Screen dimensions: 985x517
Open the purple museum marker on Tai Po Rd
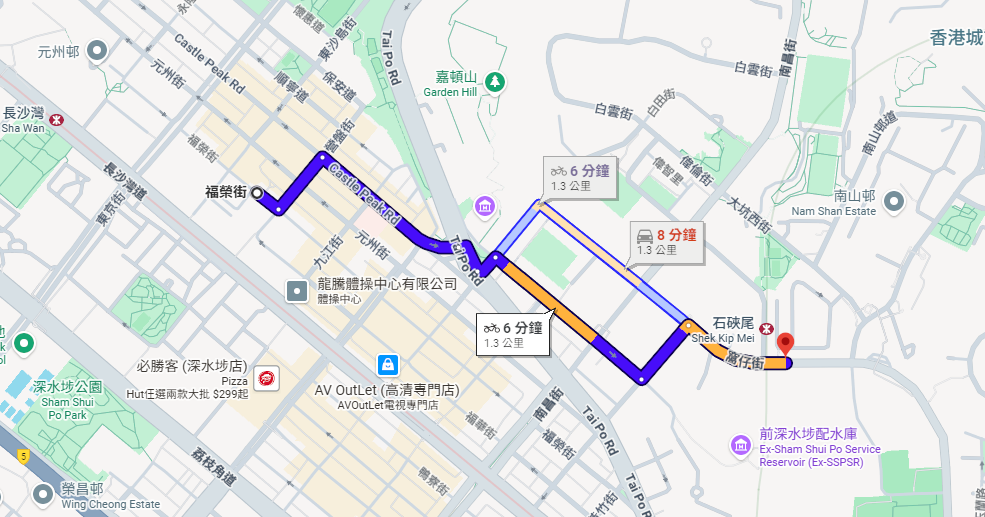486,206
